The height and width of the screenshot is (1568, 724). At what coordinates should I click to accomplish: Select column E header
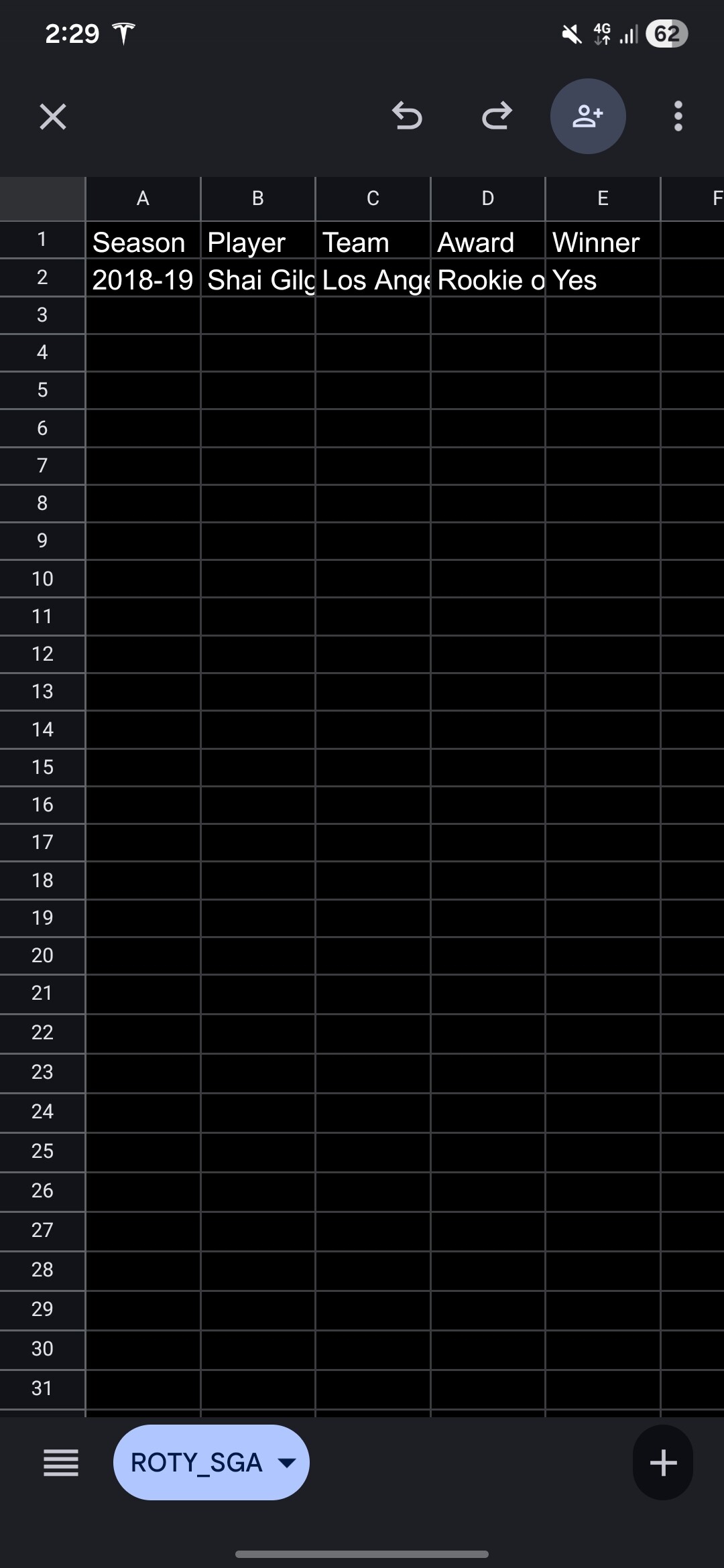pos(602,198)
